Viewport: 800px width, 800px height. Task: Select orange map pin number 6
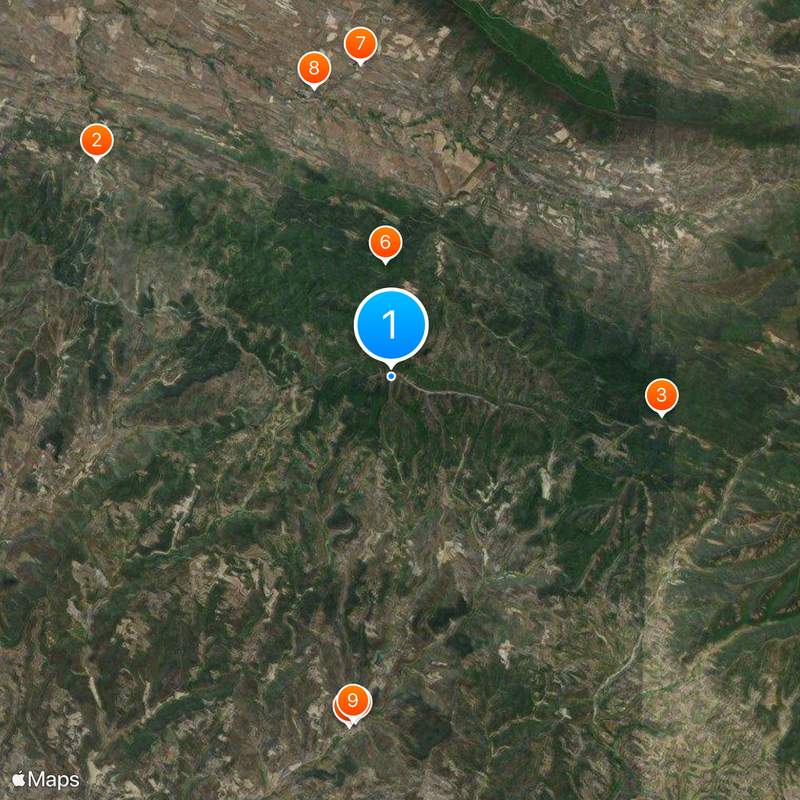click(x=385, y=243)
